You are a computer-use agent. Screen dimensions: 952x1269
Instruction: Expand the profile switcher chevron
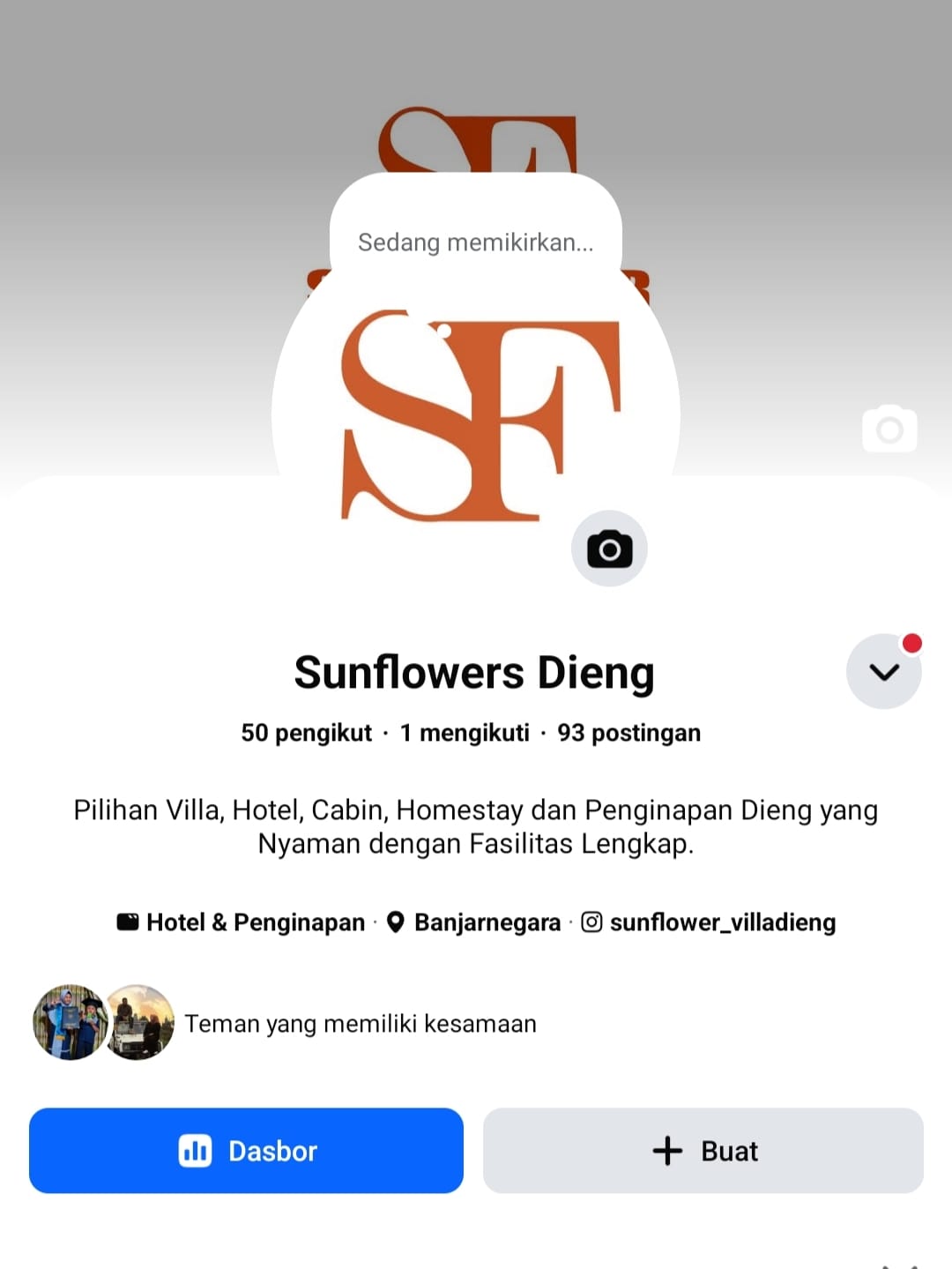(884, 671)
